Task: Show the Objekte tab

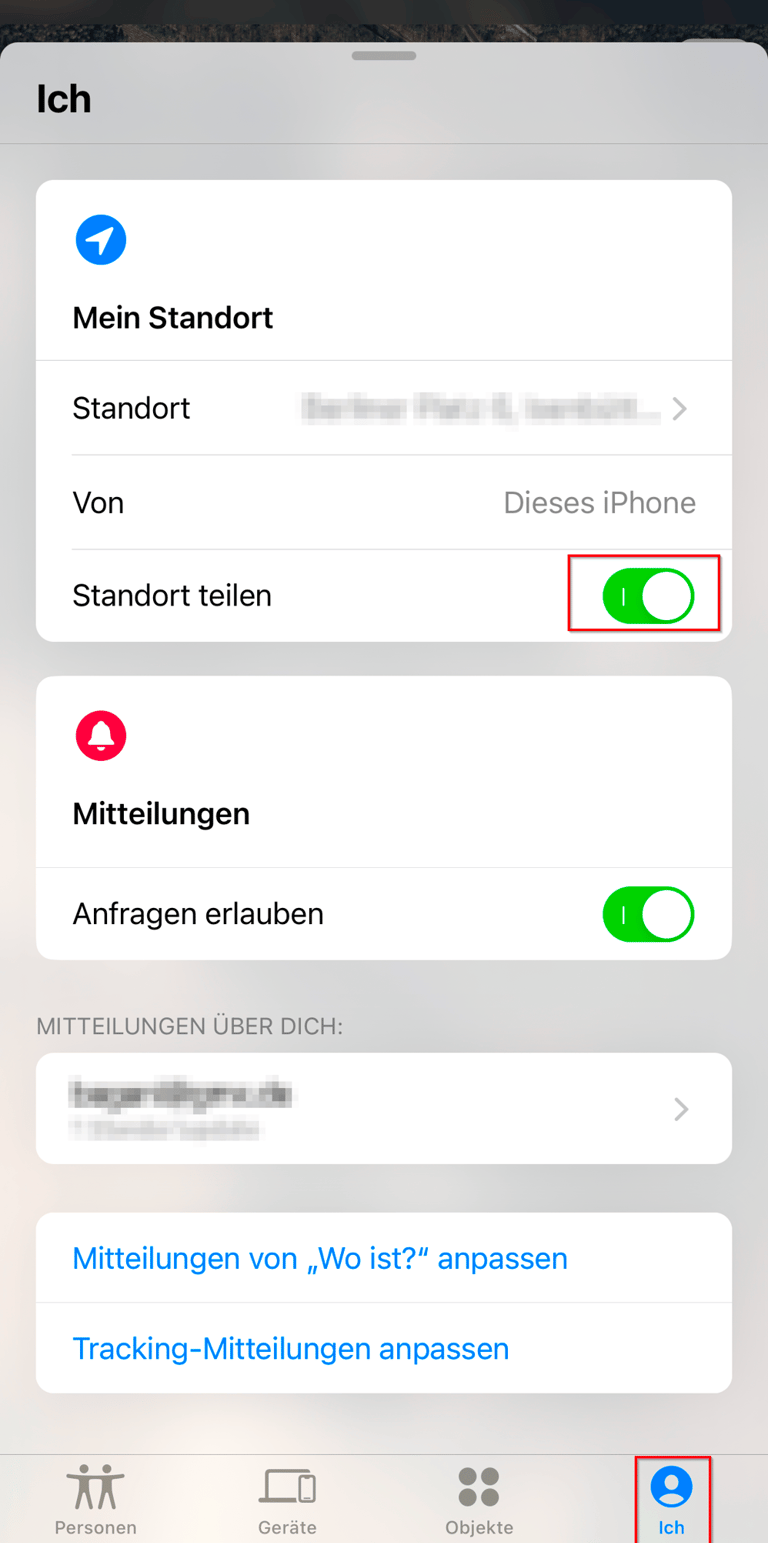Action: [479, 1499]
